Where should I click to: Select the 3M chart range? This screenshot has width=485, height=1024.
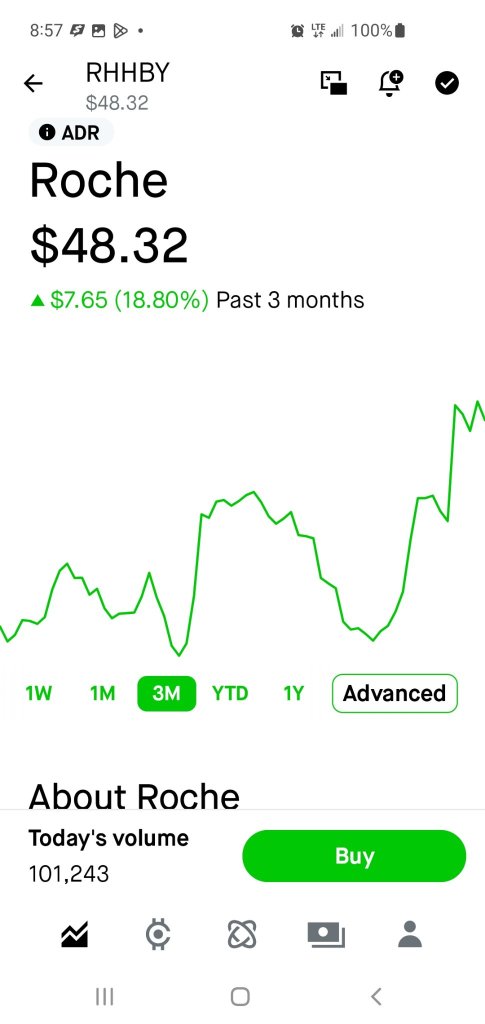tap(166, 693)
